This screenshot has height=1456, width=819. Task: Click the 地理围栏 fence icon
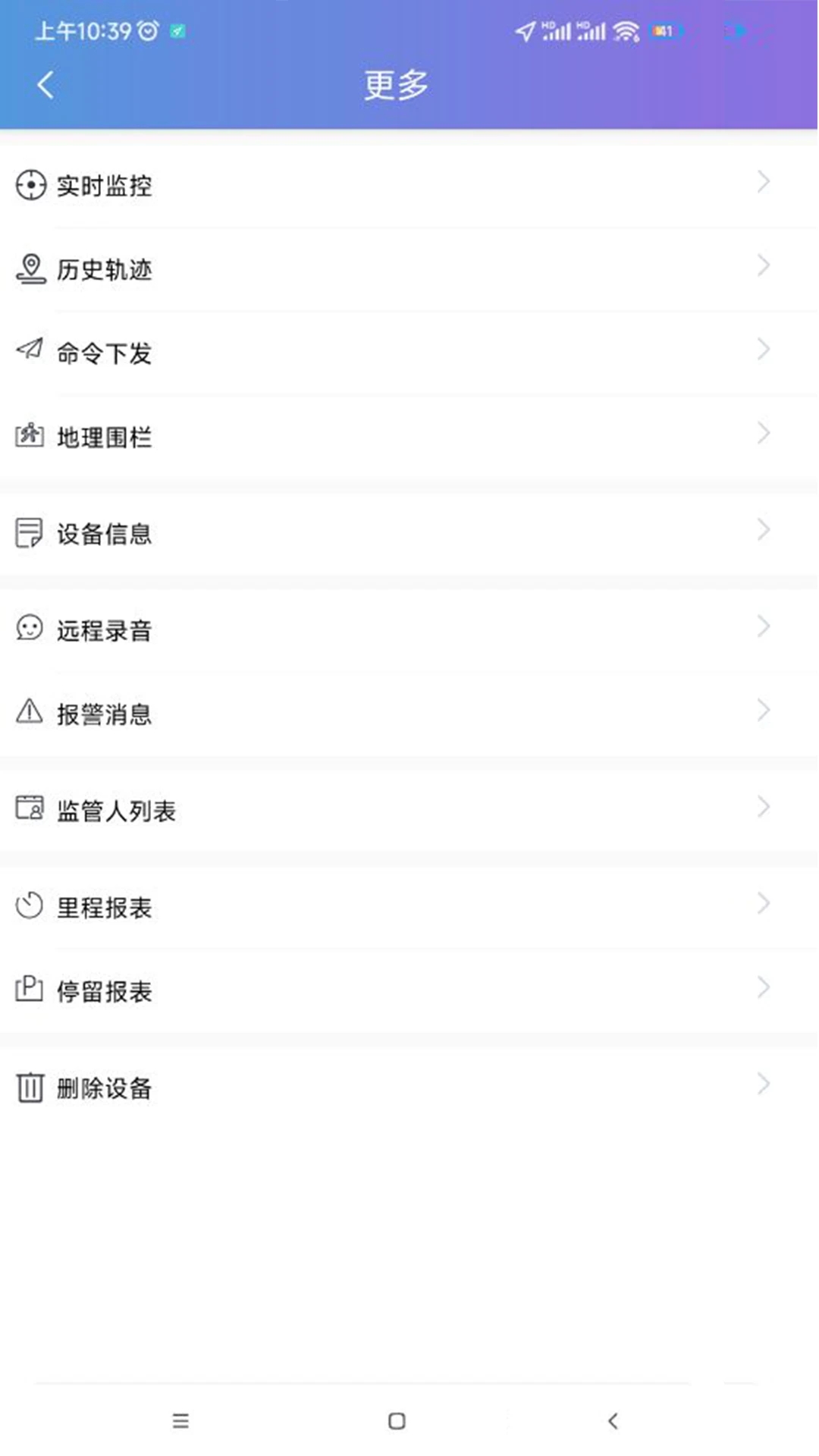pyautogui.click(x=30, y=435)
